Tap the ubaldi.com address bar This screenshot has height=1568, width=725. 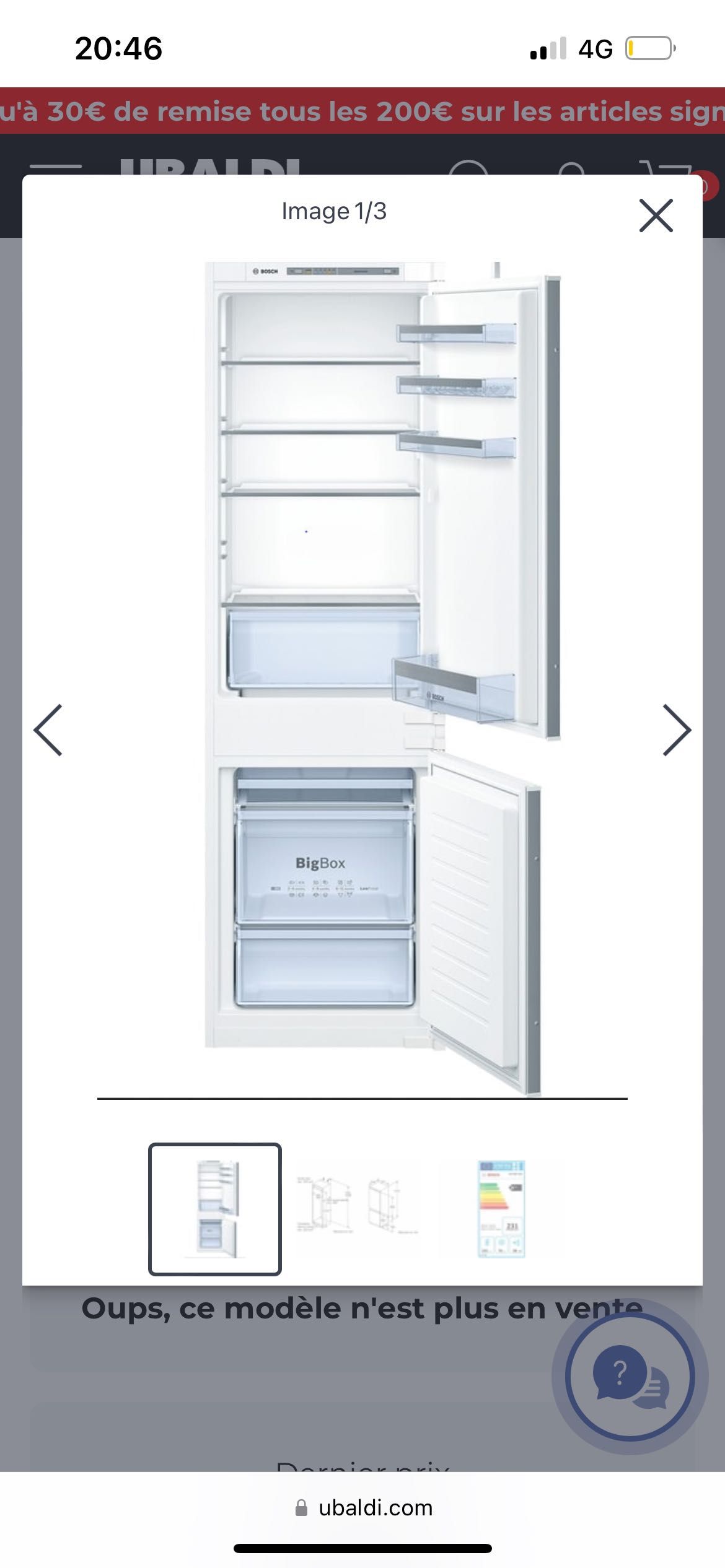pyautogui.click(x=363, y=1507)
